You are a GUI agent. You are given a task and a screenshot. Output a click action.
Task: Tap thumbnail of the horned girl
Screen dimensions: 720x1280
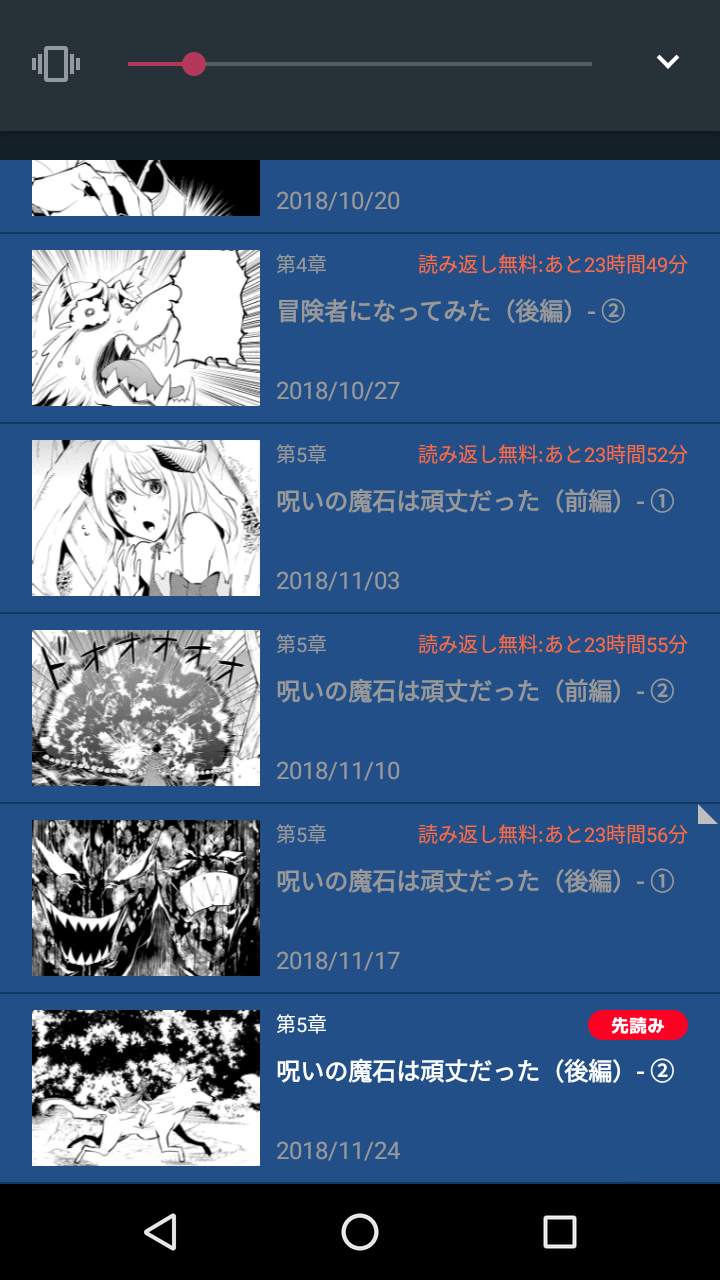tap(145, 517)
